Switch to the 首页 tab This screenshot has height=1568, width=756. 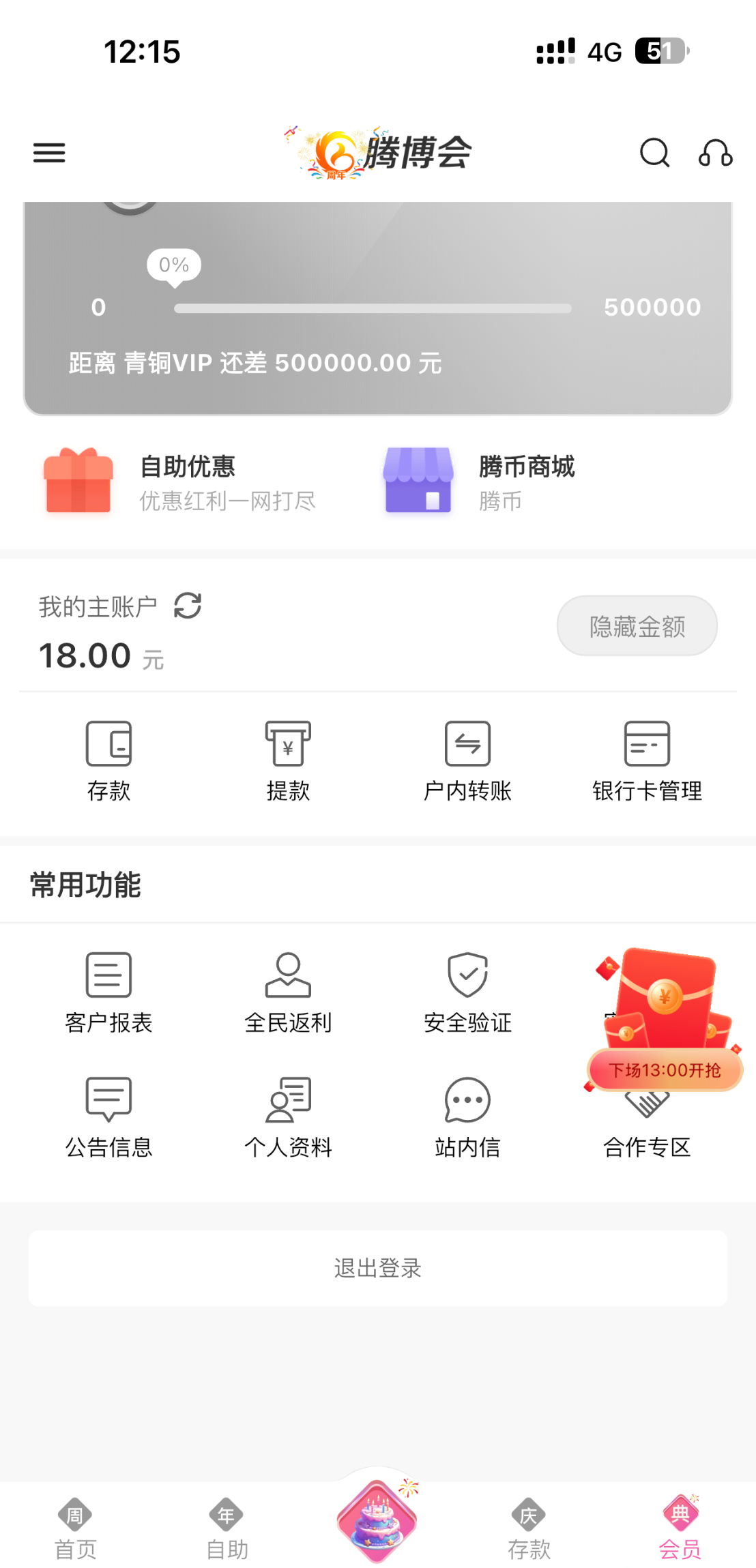pos(75,1528)
